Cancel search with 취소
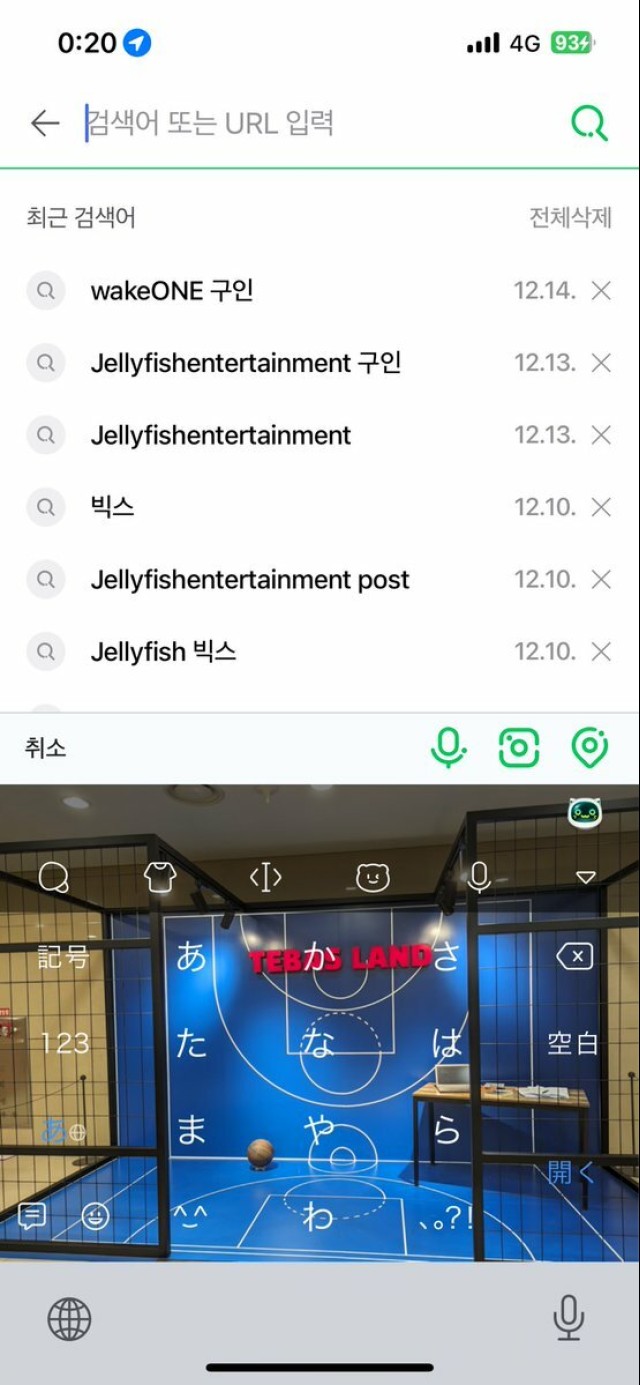Image resolution: width=640 pixels, height=1385 pixels. 46,748
